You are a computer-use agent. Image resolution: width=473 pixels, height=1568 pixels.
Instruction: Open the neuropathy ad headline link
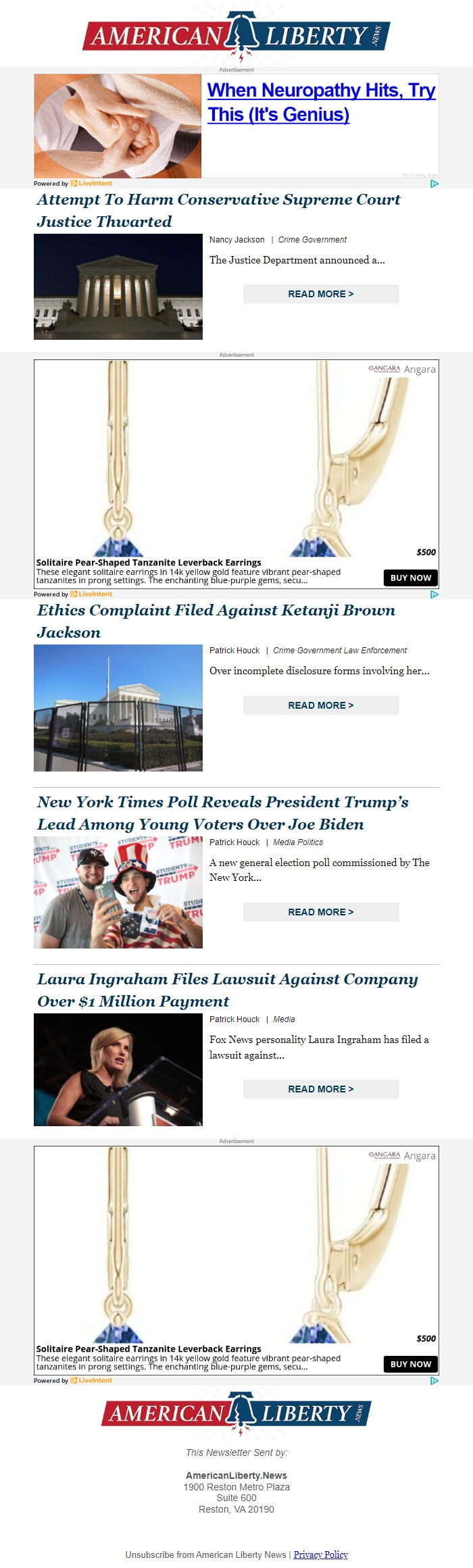tap(321, 102)
